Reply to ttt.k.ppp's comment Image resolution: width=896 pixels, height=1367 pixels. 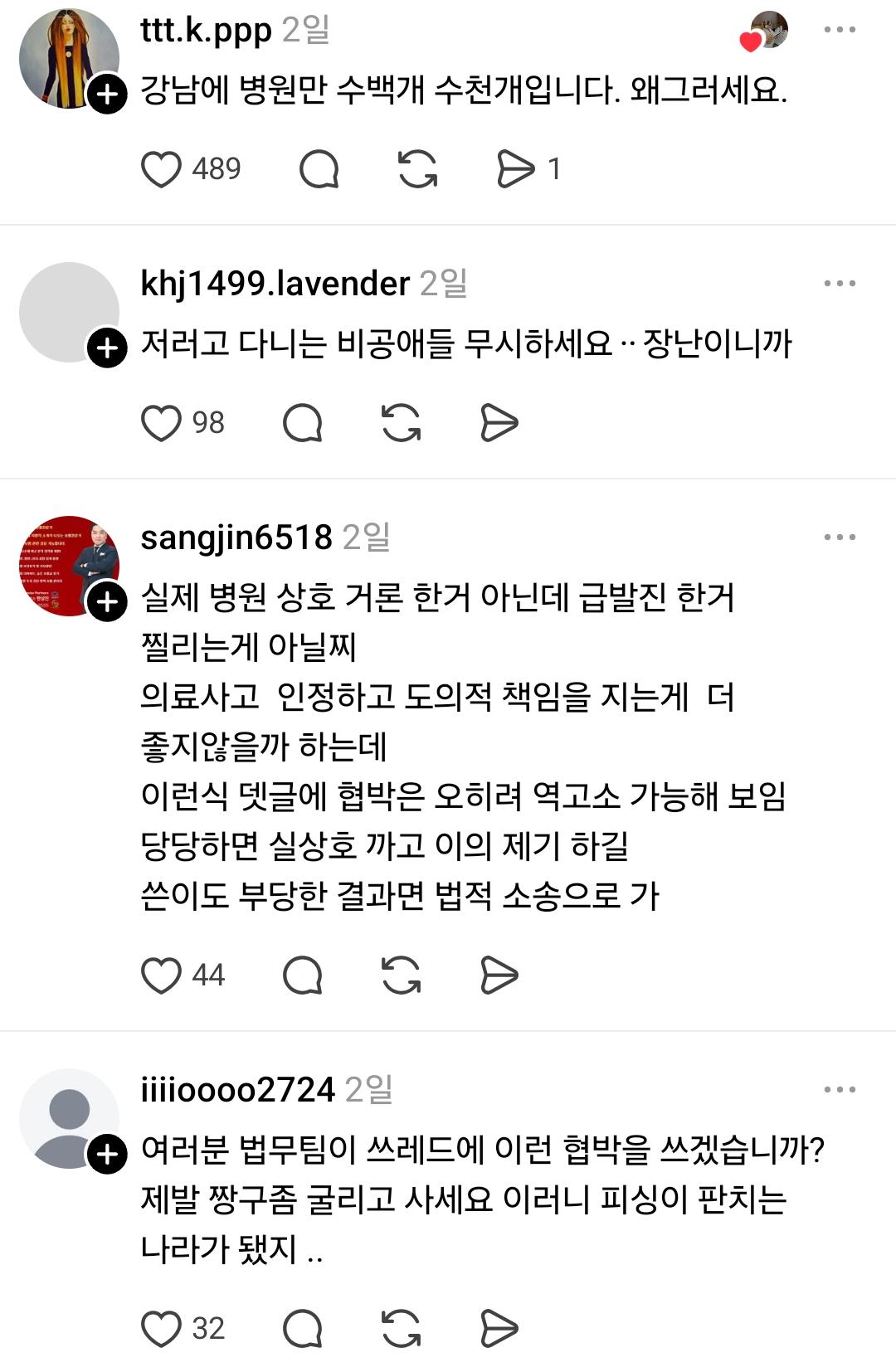319,169
